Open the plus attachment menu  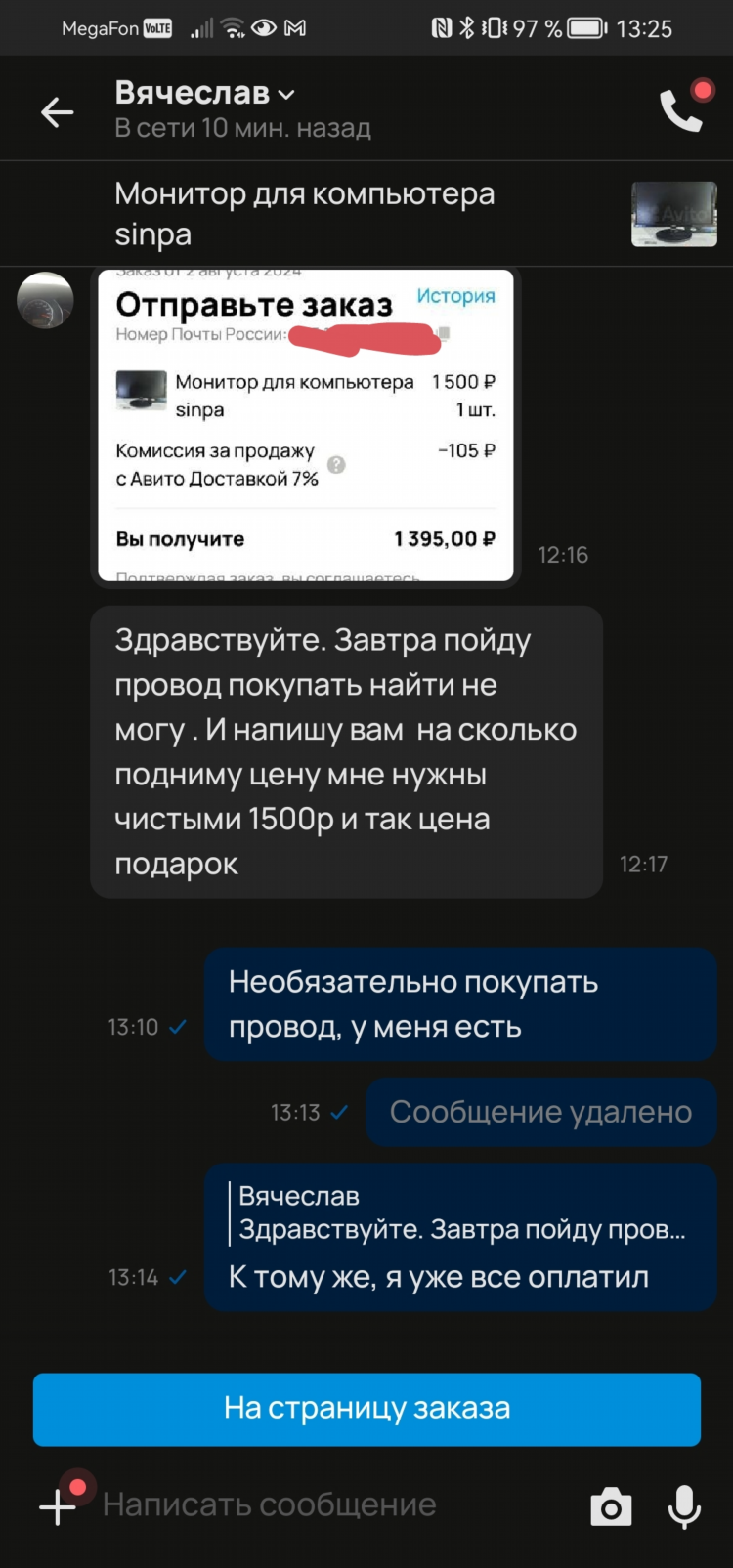point(58,1505)
